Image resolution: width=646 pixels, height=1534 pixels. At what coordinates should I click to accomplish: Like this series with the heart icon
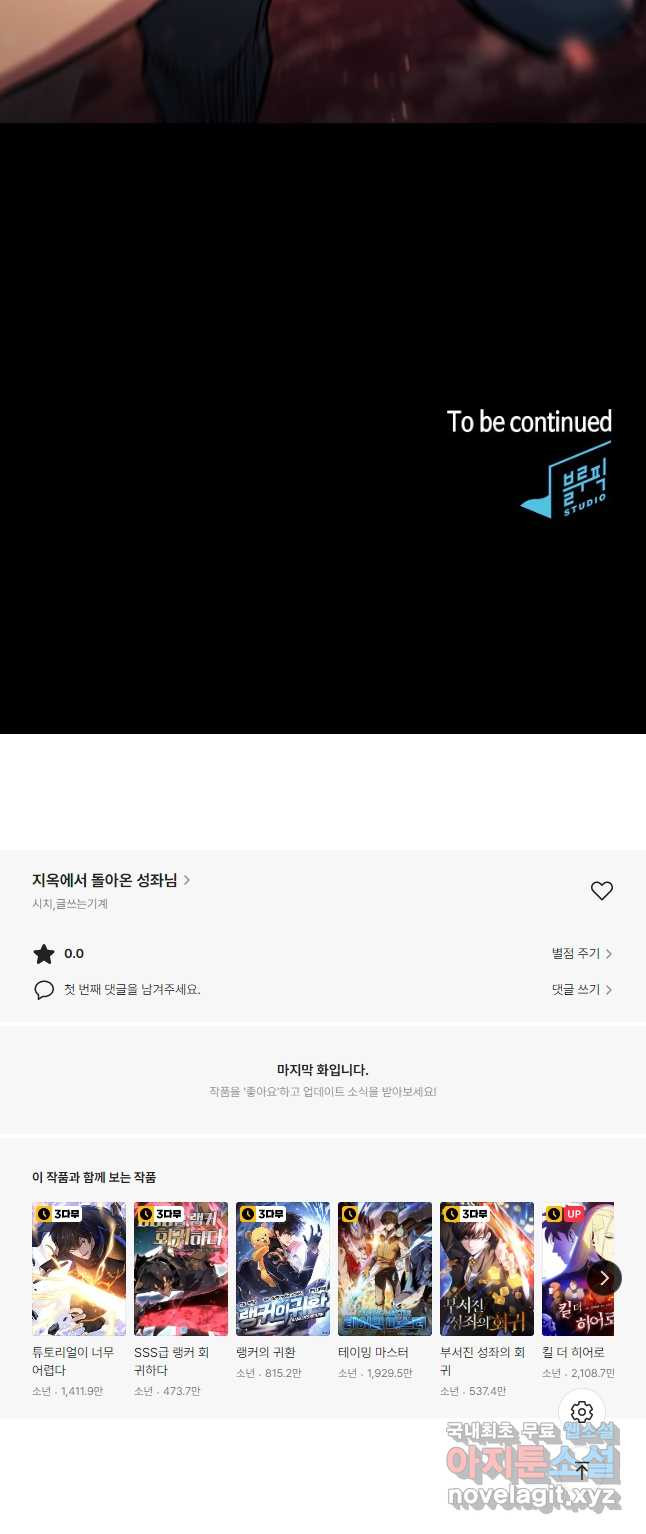coord(601,890)
